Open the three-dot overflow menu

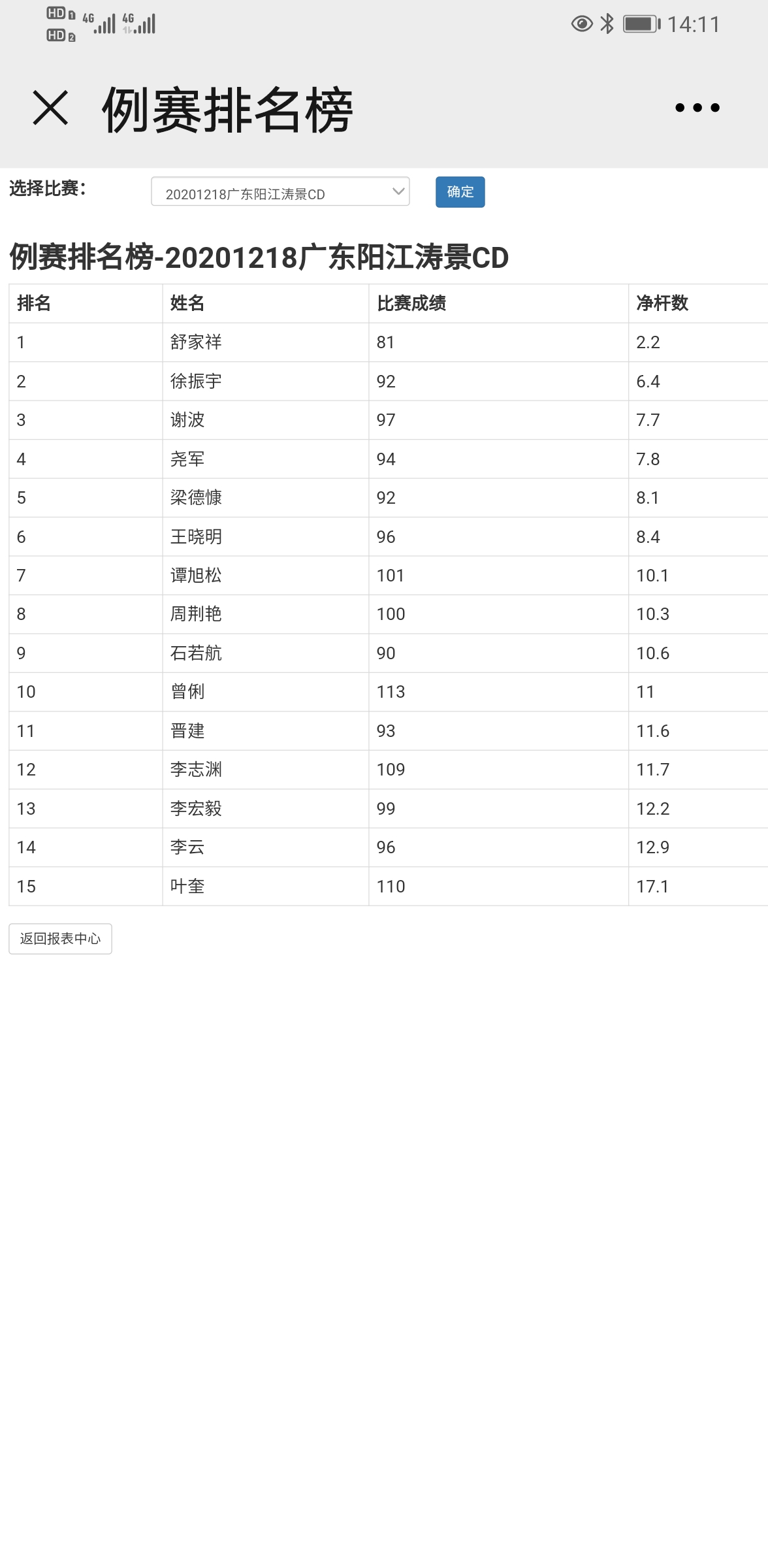click(697, 108)
